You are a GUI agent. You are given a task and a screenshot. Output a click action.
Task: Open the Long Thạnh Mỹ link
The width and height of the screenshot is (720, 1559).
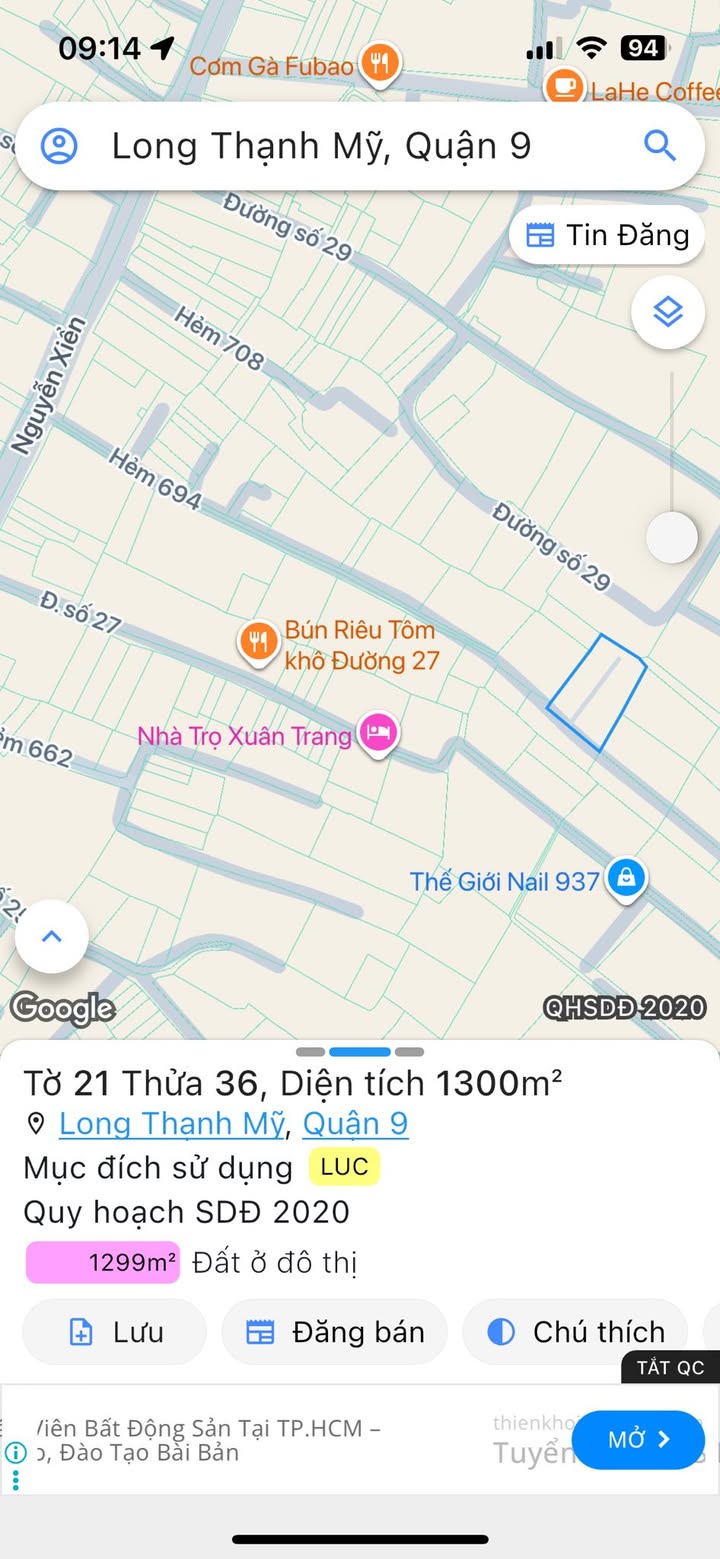[172, 1124]
